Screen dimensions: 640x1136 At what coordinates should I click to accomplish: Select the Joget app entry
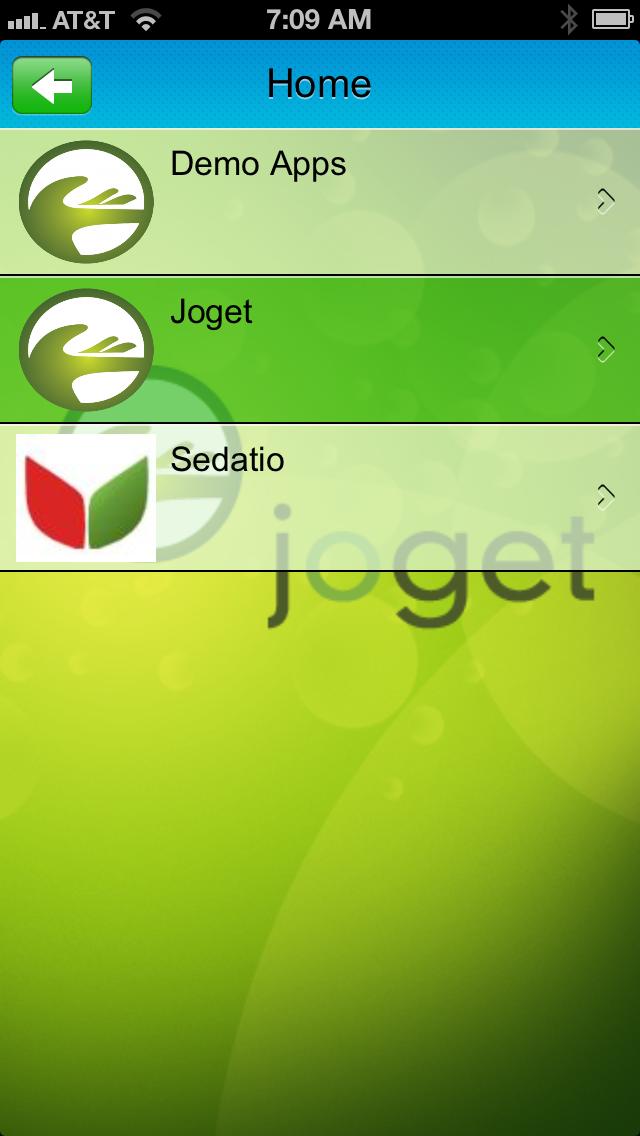pos(320,349)
